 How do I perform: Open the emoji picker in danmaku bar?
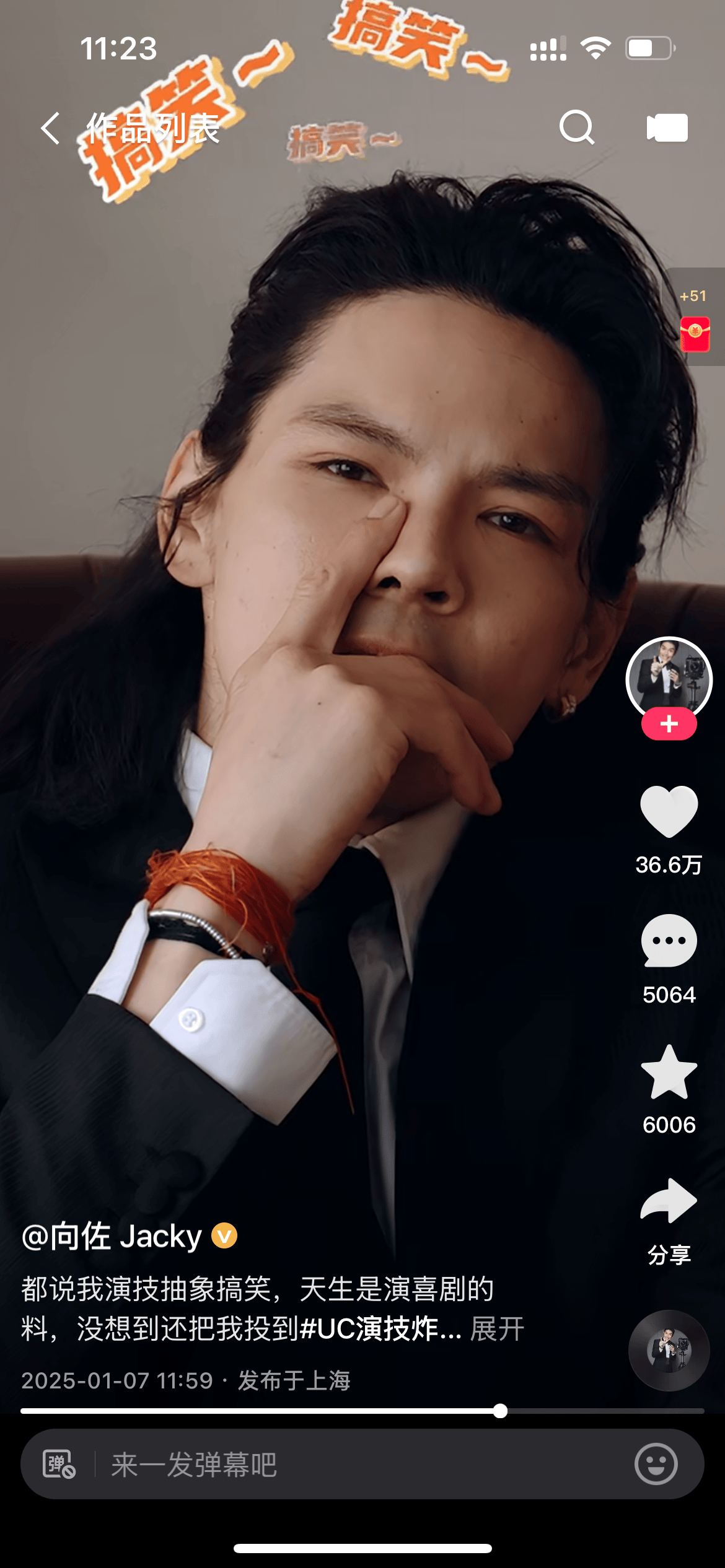click(x=656, y=1465)
